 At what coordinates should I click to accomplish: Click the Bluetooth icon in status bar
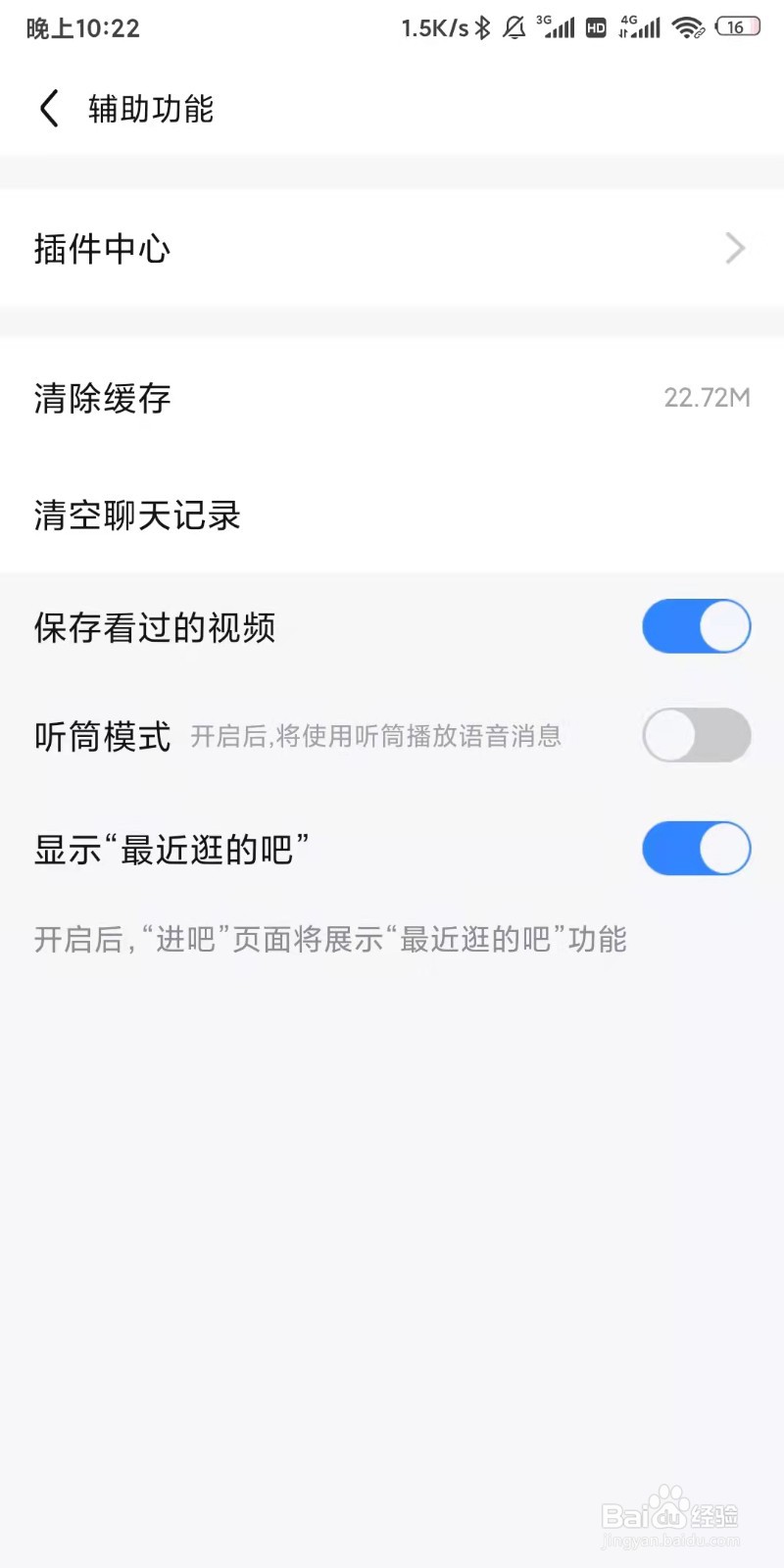[x=480, y=27]
